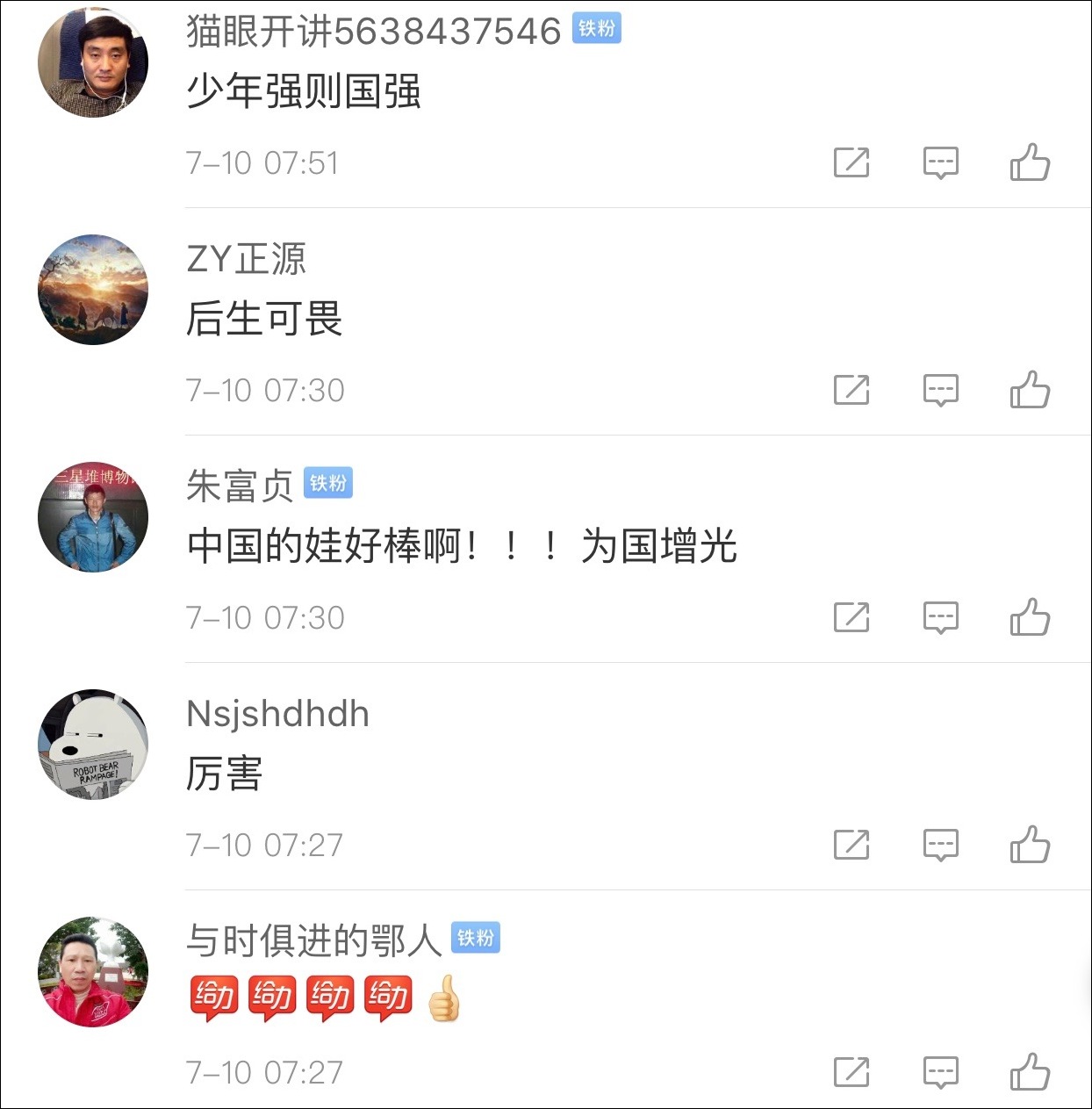The image size is (1092, 1109).
Task: Like ZY正源's comment 后生可畏
Action: 1030,390
